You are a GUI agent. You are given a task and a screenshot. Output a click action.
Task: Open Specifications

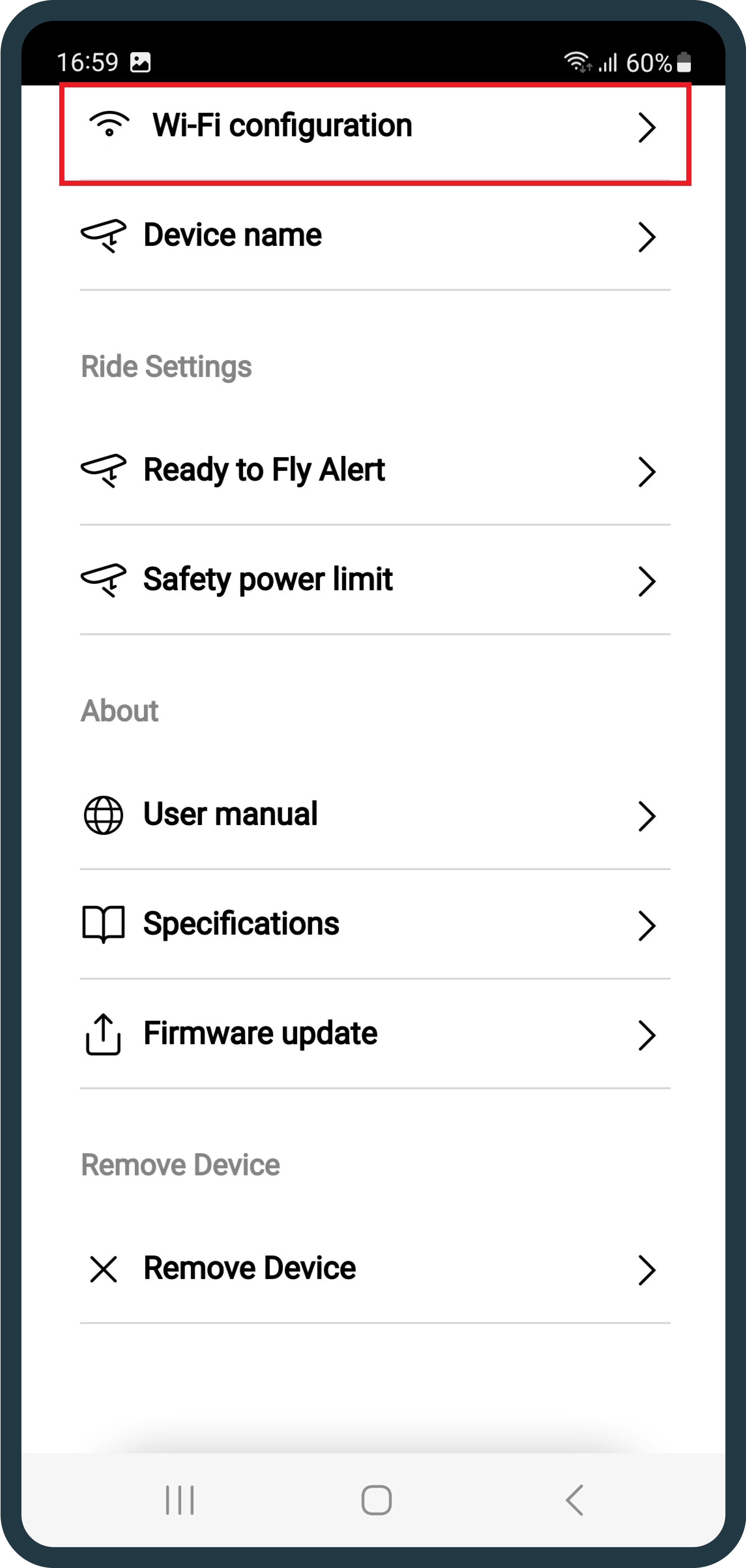[375, 925]
